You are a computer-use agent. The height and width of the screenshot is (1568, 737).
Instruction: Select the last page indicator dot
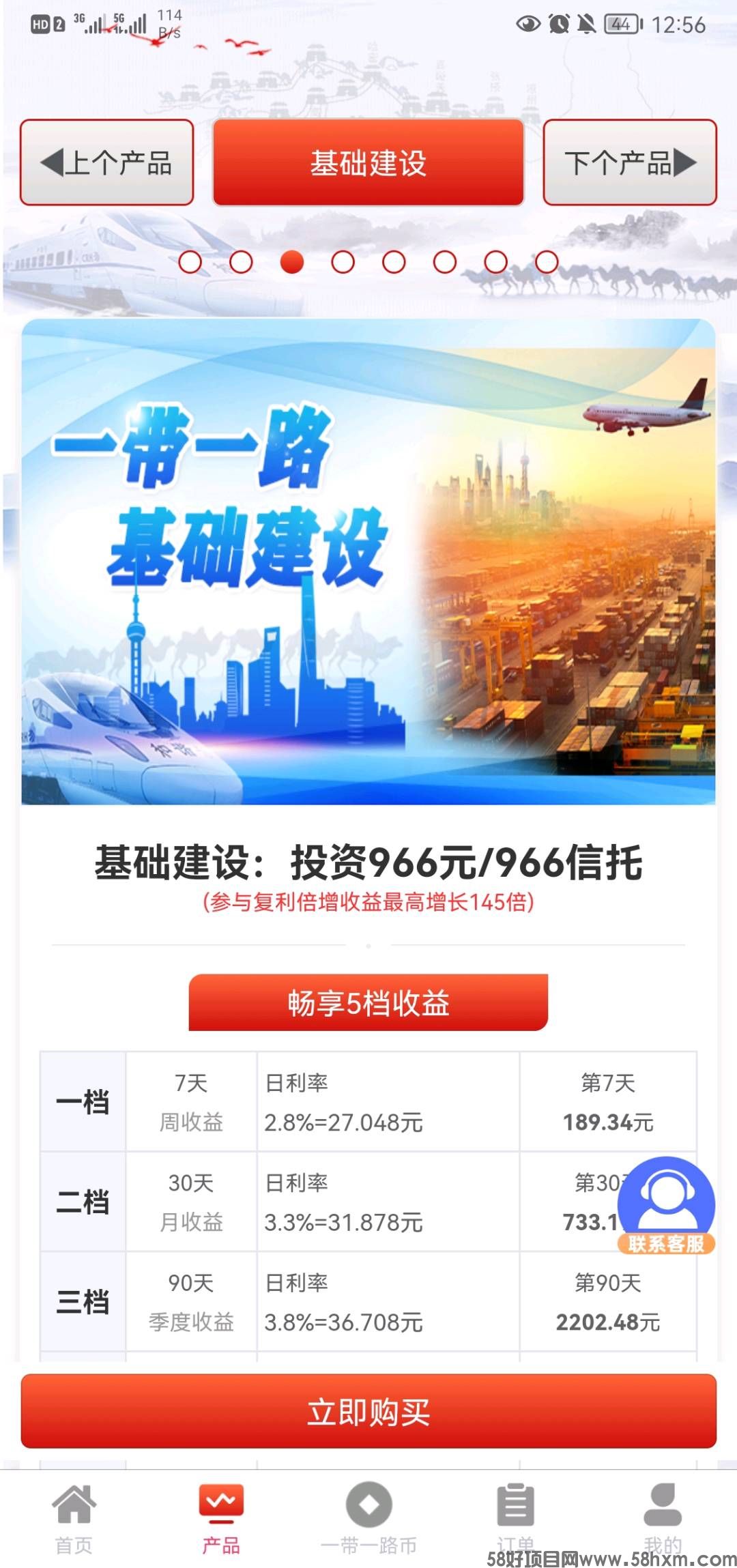pos(547,262)
